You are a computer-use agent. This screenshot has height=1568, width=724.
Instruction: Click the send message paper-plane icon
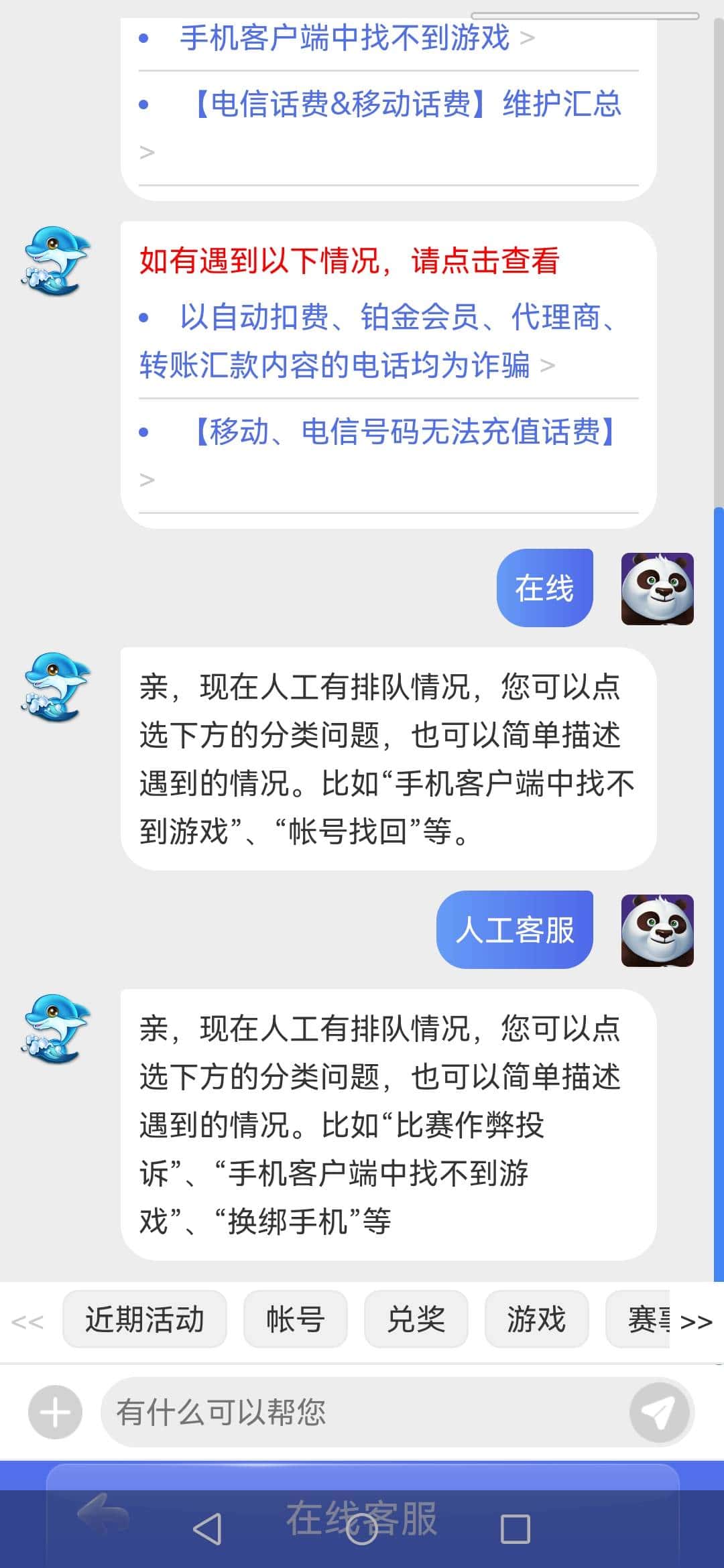(x=660, y=1413)
